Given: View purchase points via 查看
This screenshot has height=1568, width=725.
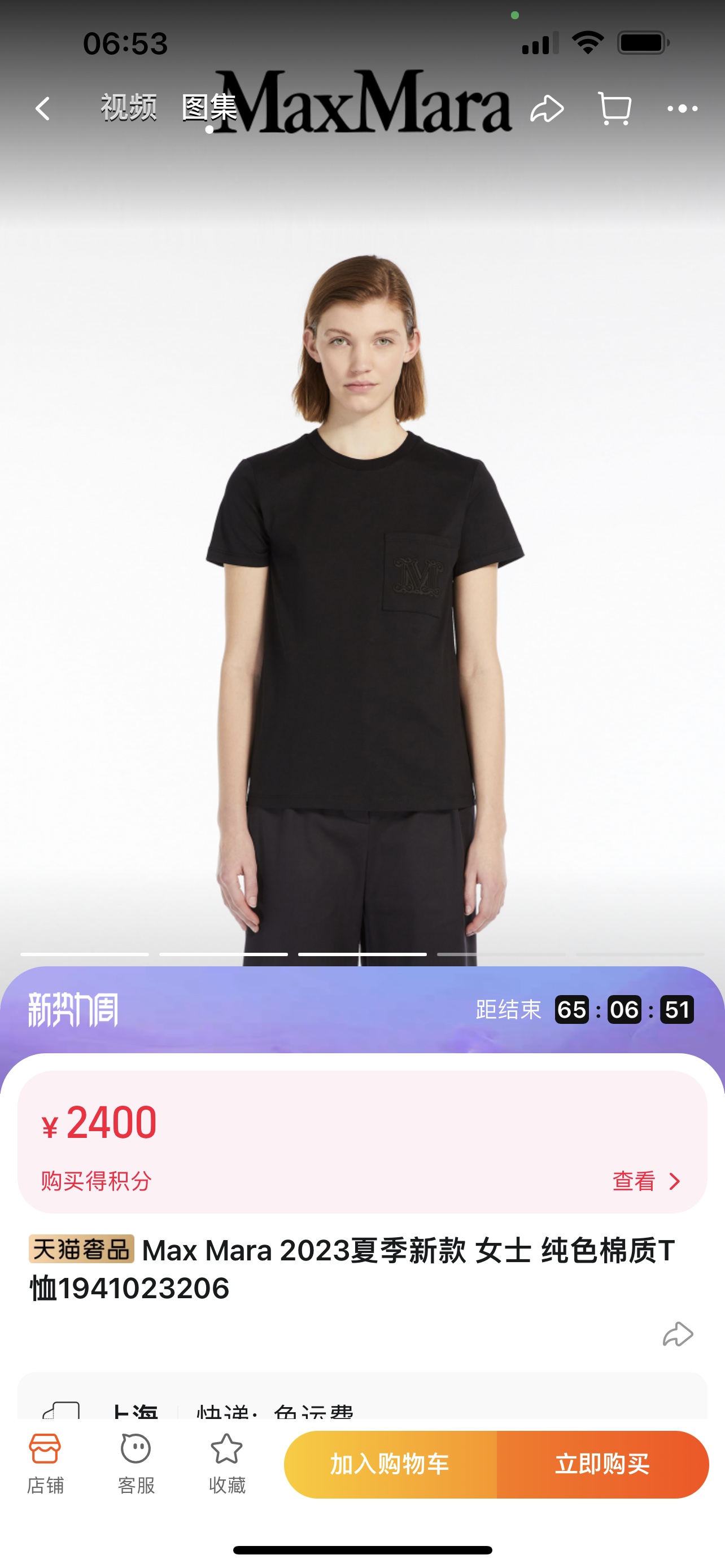Looking at the screenshot, I should point(645,1181).
